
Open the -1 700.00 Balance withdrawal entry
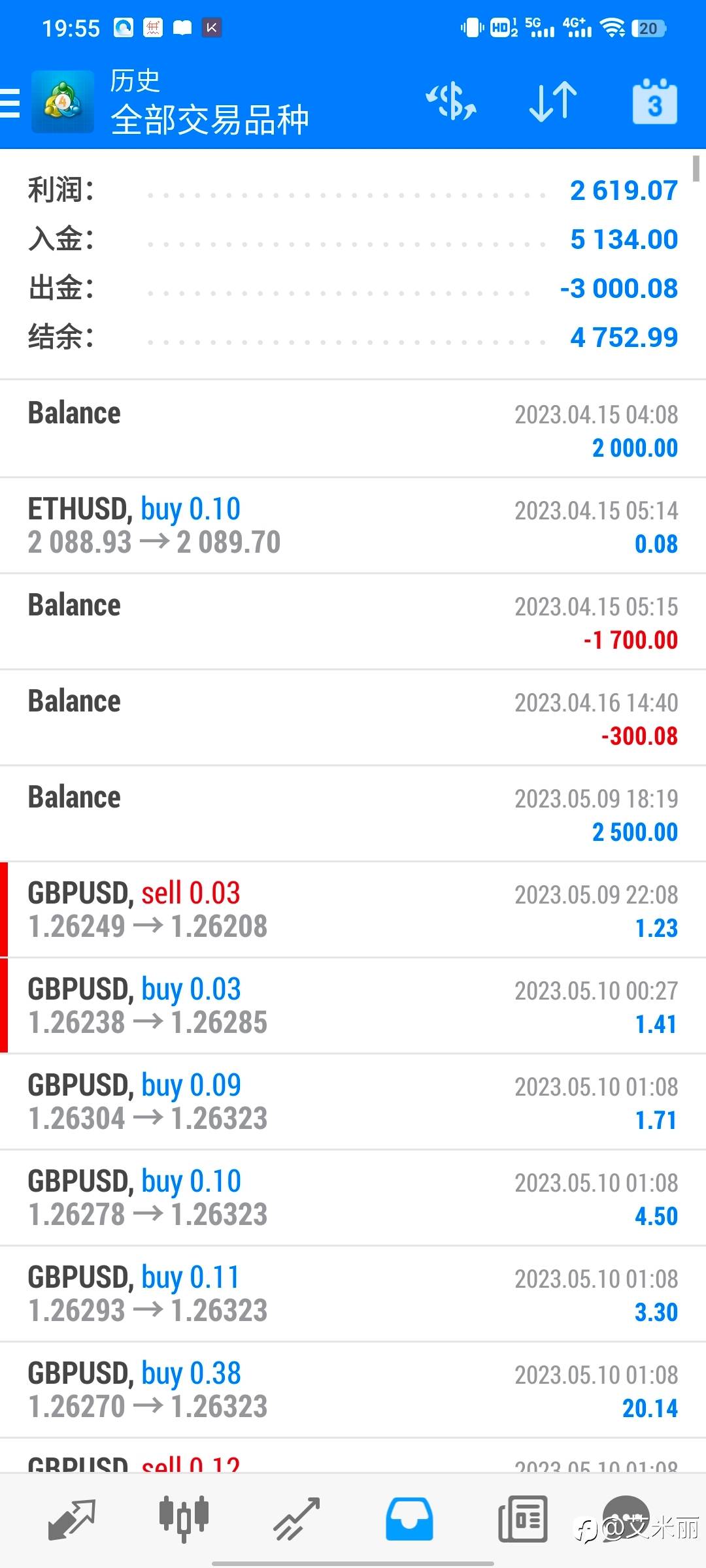(x=353, y=621)
